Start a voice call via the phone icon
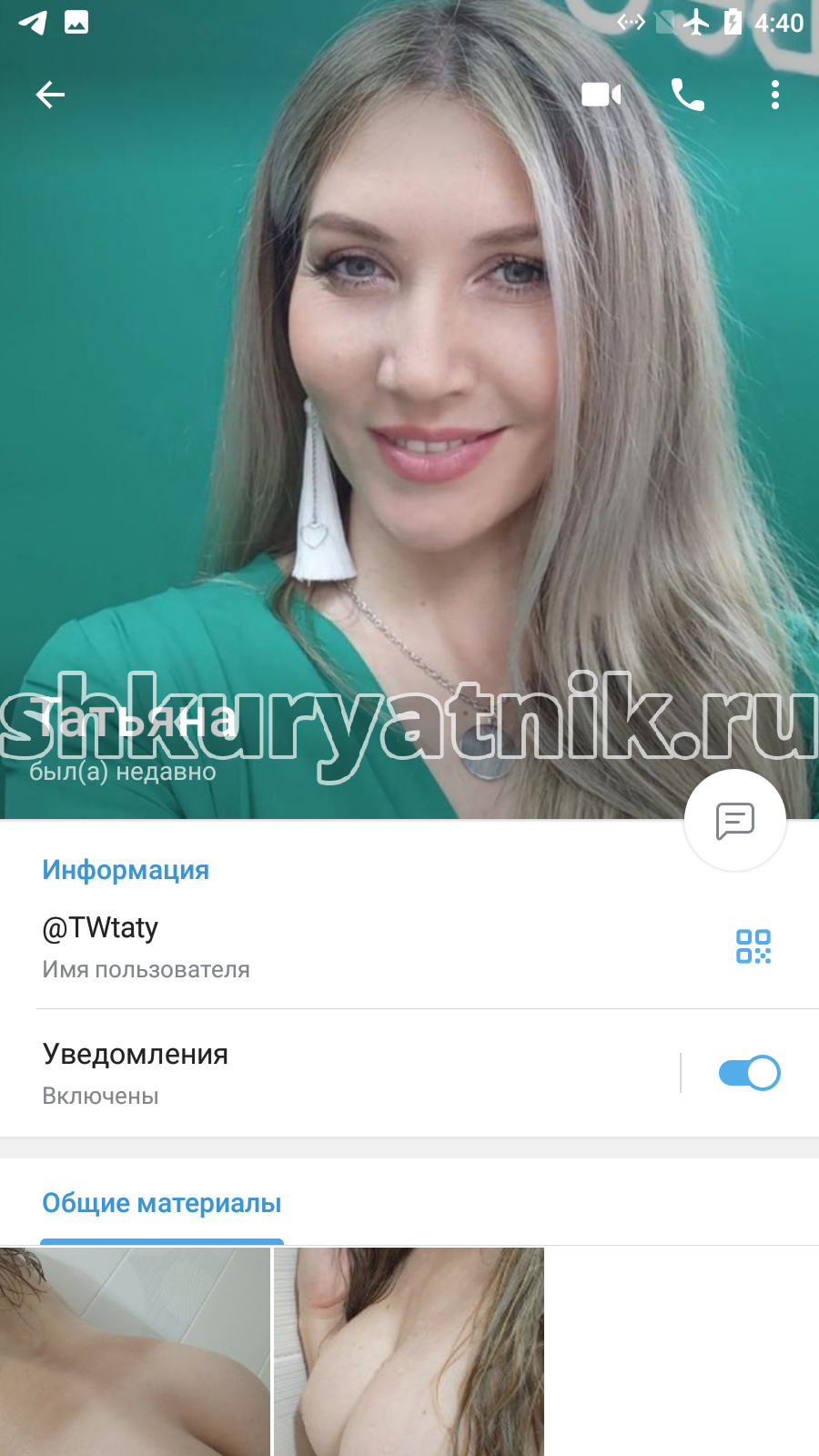 (688, 95)
